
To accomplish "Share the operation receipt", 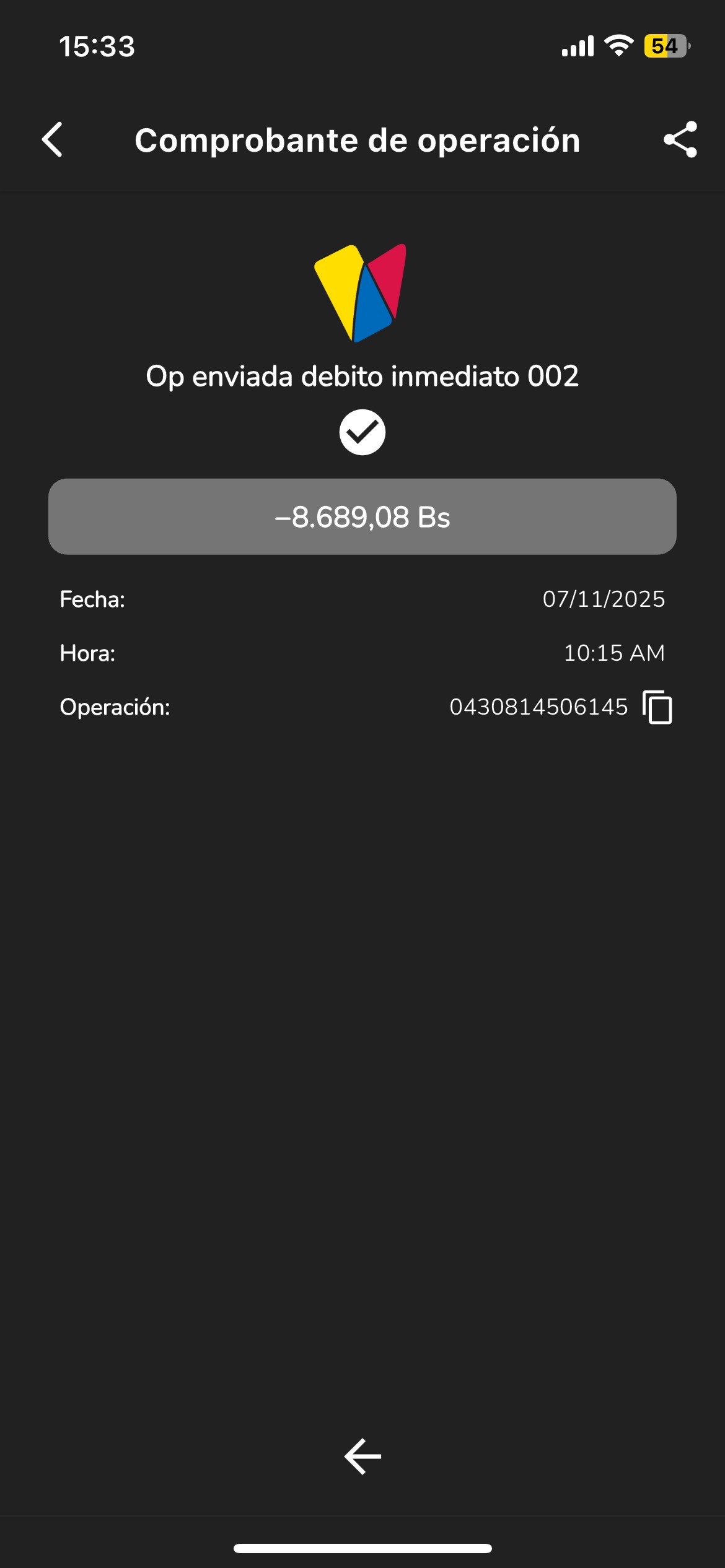I will pos(680,139).
